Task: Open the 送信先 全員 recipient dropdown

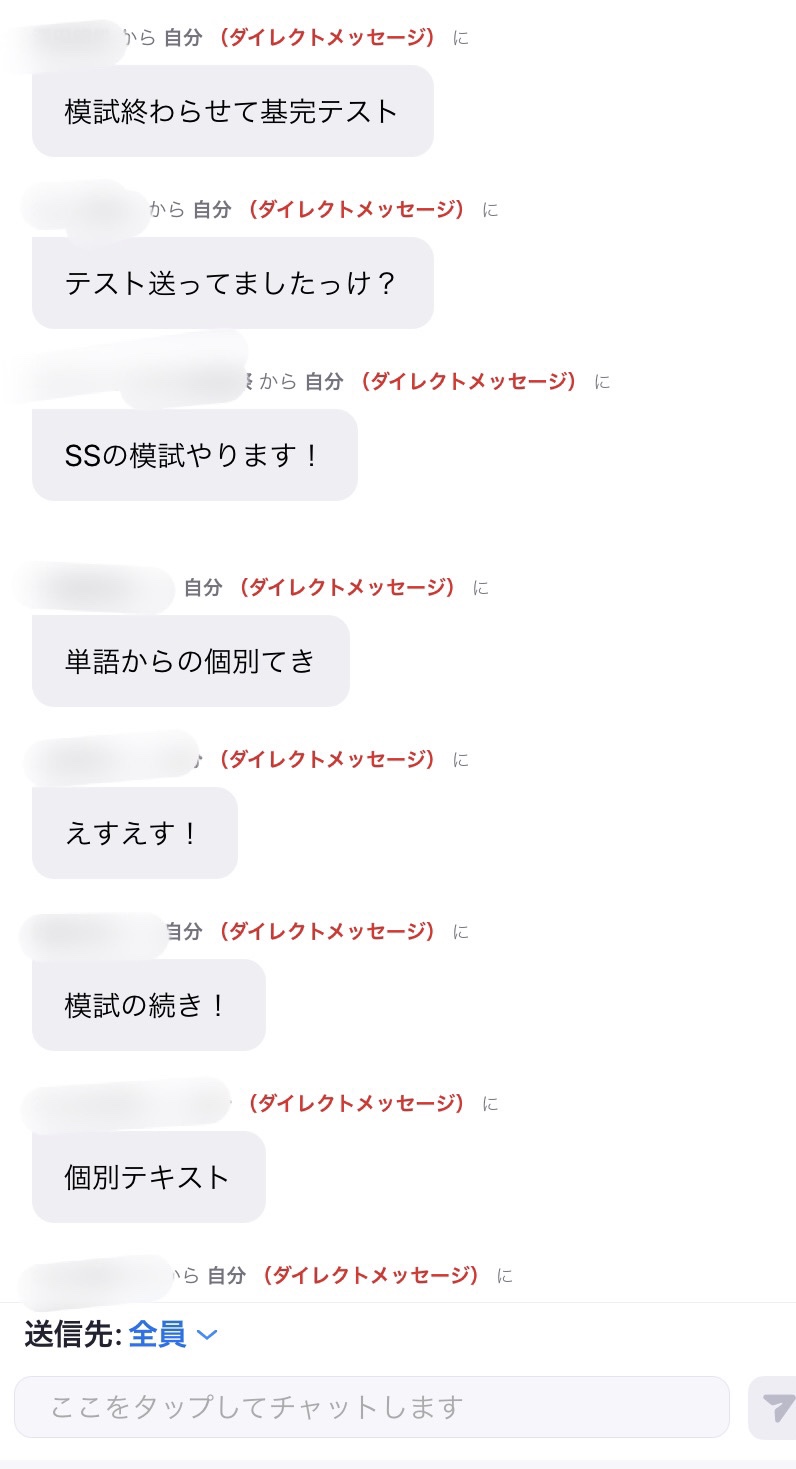Action: point(172,1334)
